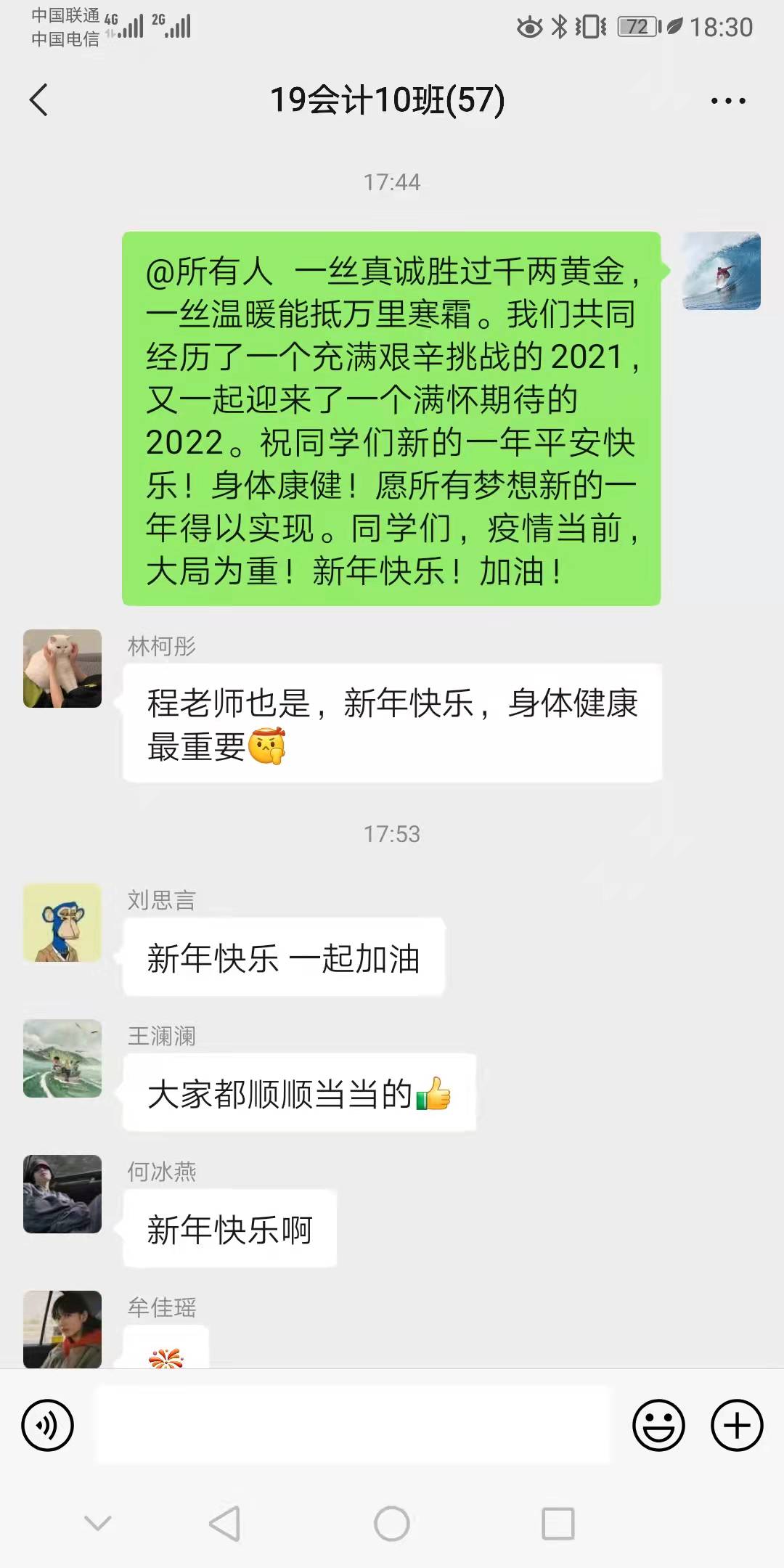Open the plus attachment menu
Viewport: 784px width, 1568px height.
736,1425
